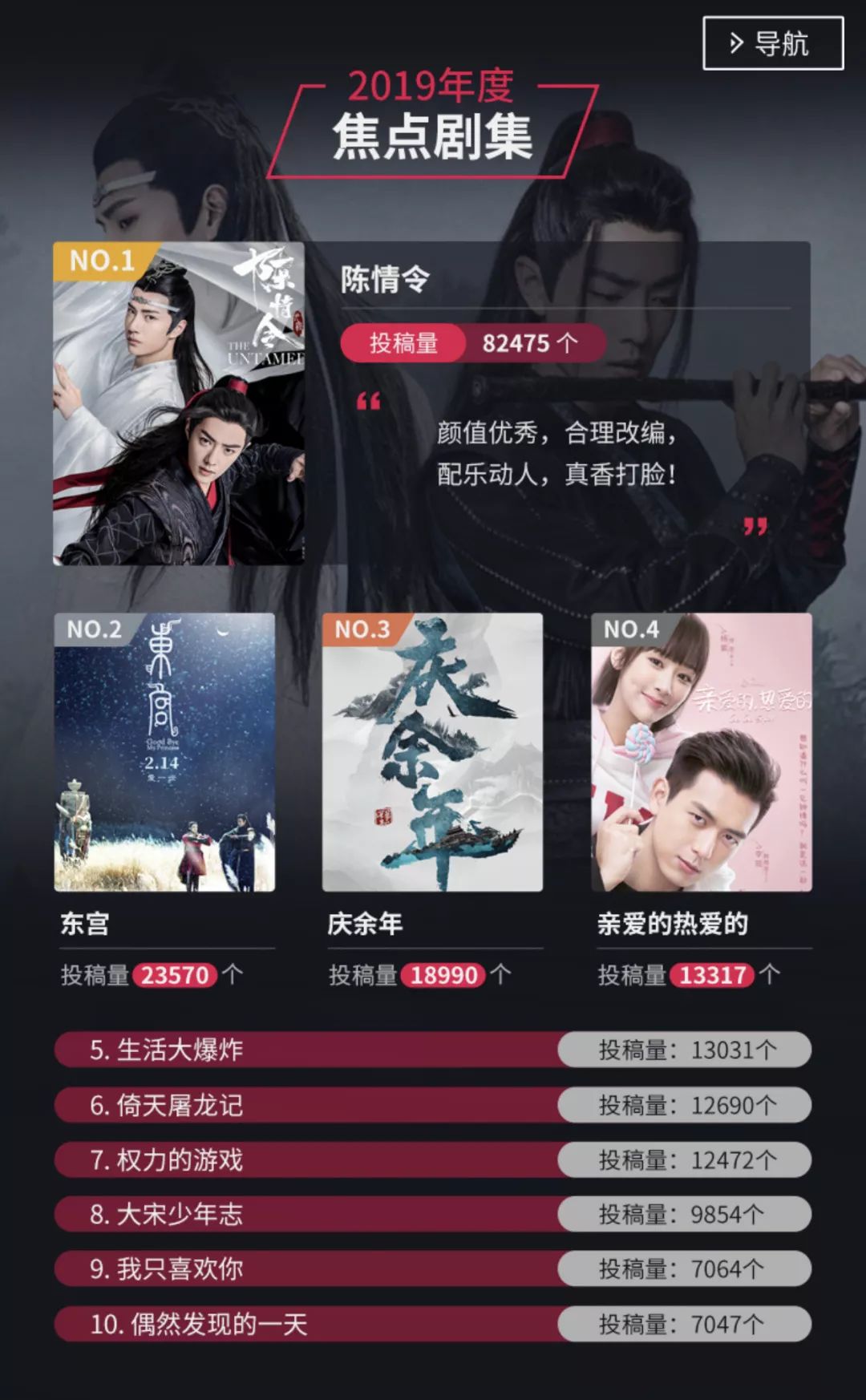The image size is (866, 1400).
Task: Tap the NO.4 亲爱的热爱的 poster card
Action: (x=702, y=752)
